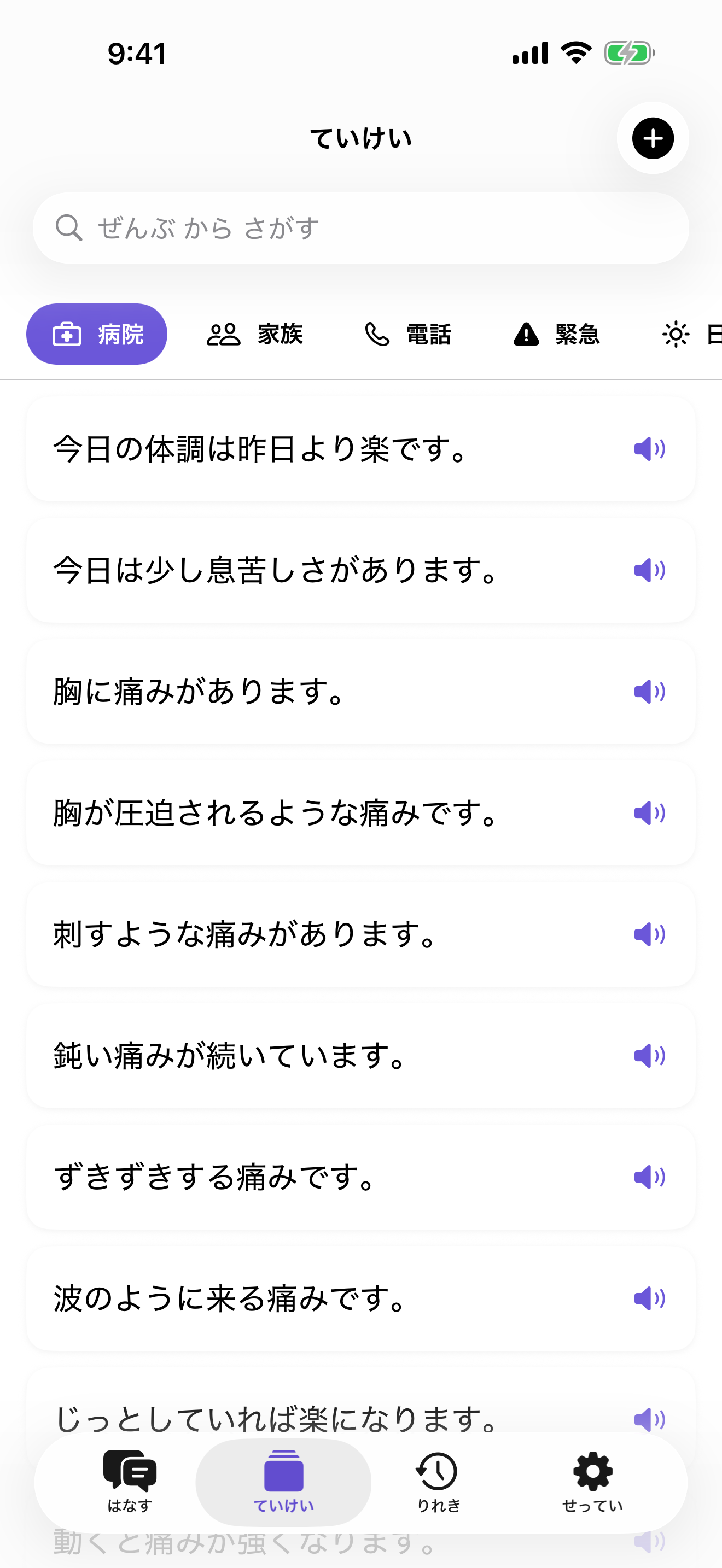Viewport: 722px width, 1568px height.
Task: Tap the ぜんぶ から さがす search field
Action: tap(361, 227)
